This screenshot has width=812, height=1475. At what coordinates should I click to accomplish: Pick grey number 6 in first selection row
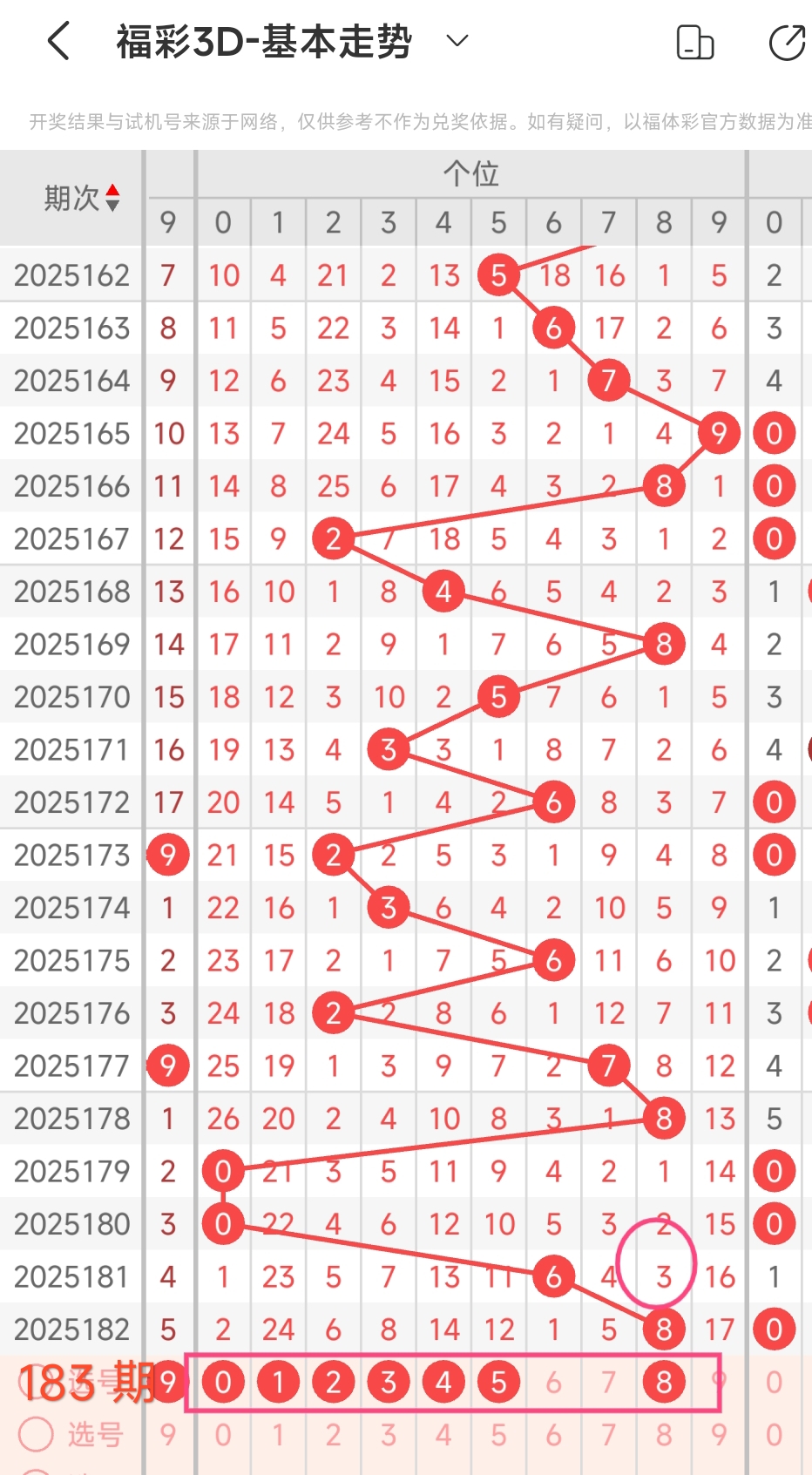point(553,1382)
